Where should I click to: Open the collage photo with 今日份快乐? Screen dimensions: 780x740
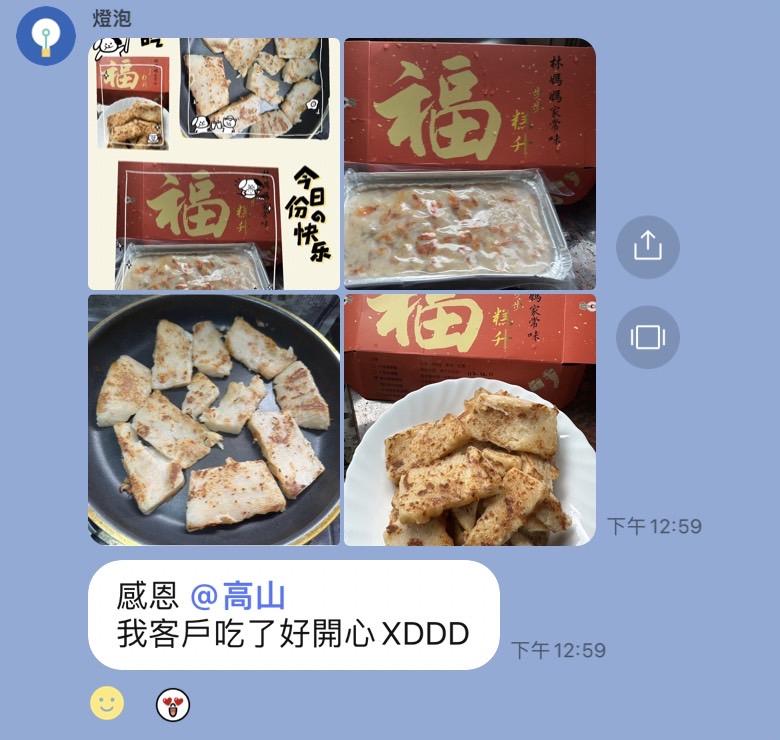coord(213,164)
